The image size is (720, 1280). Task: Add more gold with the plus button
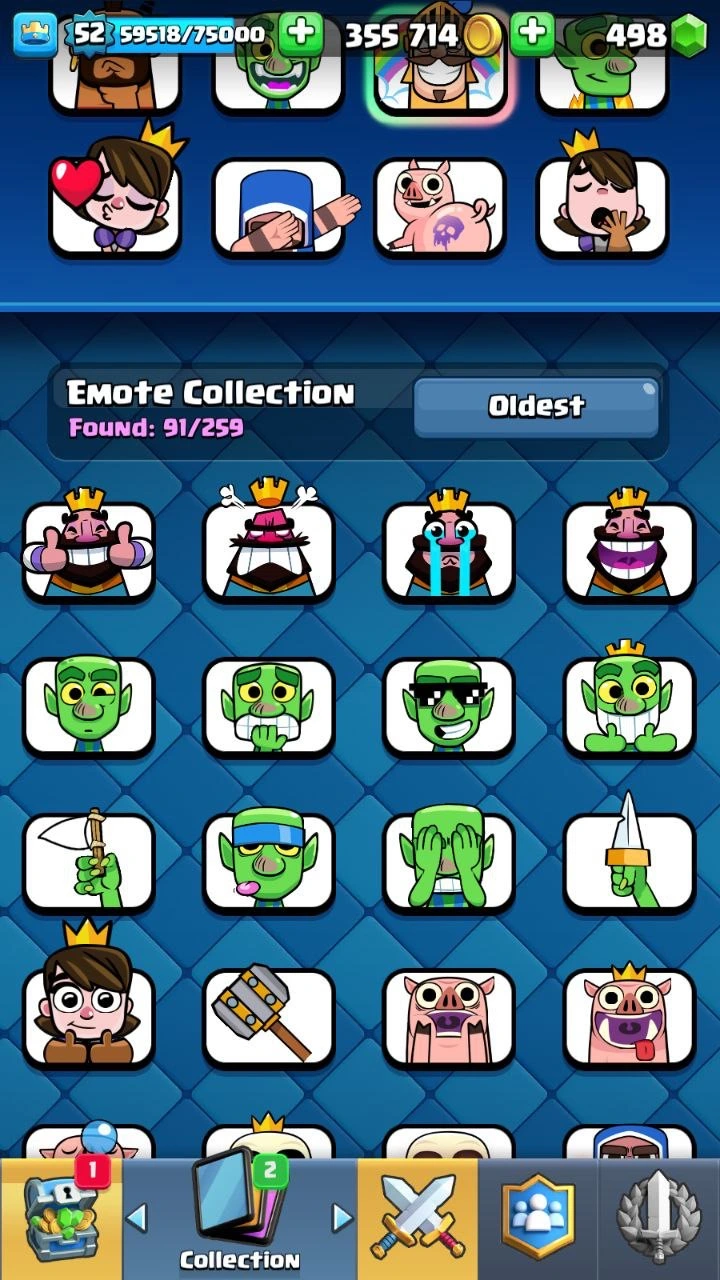point(532,35)
